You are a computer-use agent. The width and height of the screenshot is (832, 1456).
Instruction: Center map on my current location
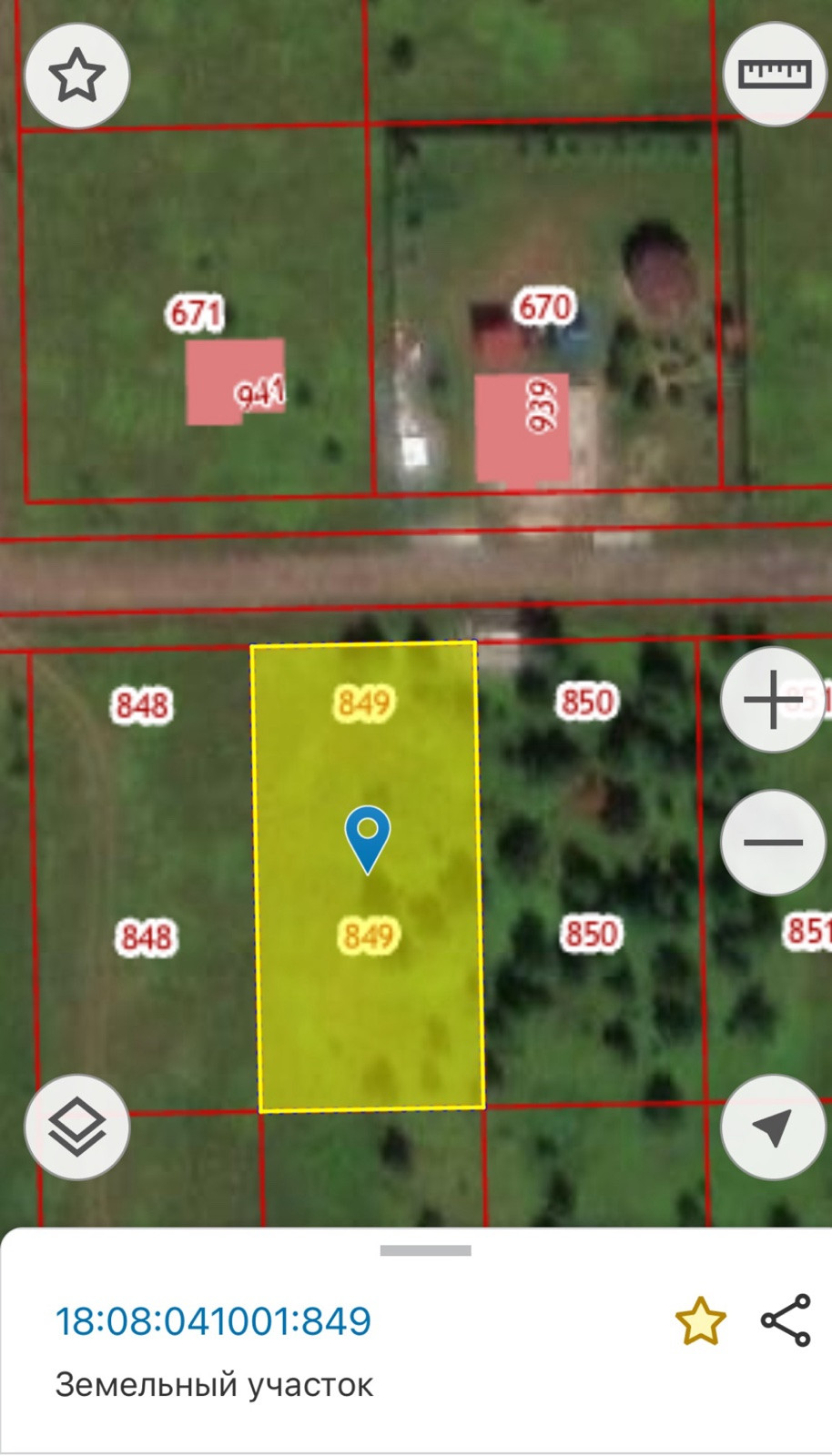point(772,1127)
